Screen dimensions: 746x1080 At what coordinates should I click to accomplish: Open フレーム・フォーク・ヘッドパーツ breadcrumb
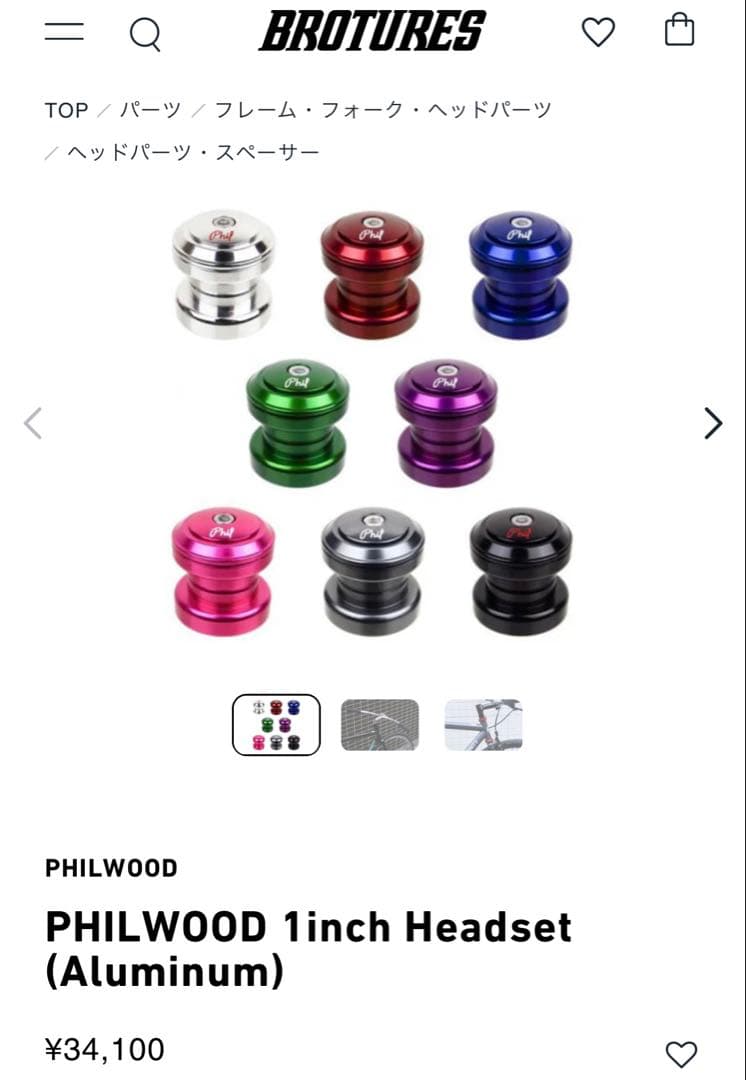(383, 110)
